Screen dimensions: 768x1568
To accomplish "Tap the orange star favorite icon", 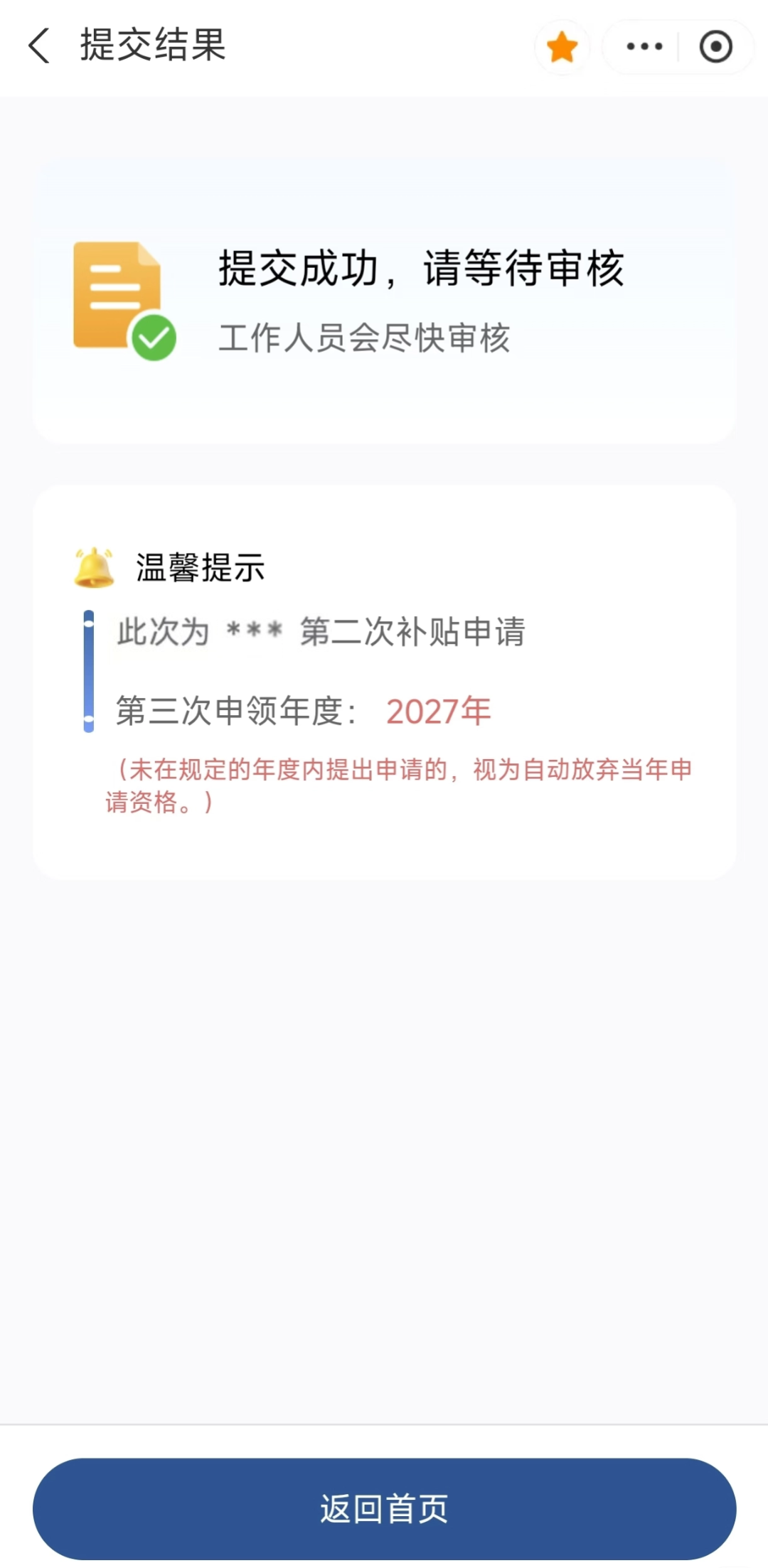I will click(562, 47).
